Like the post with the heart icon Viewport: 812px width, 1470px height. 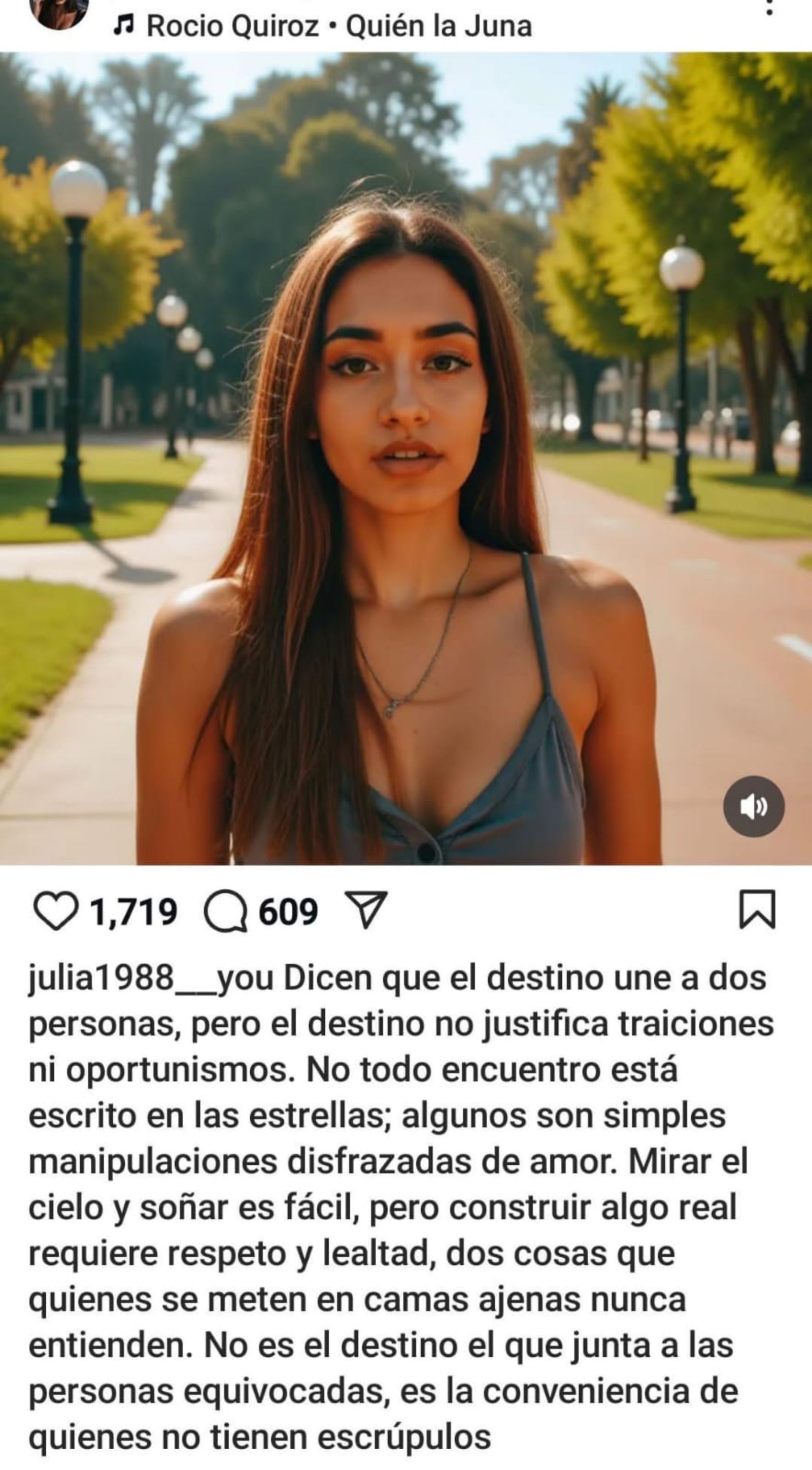coord(55,911)
